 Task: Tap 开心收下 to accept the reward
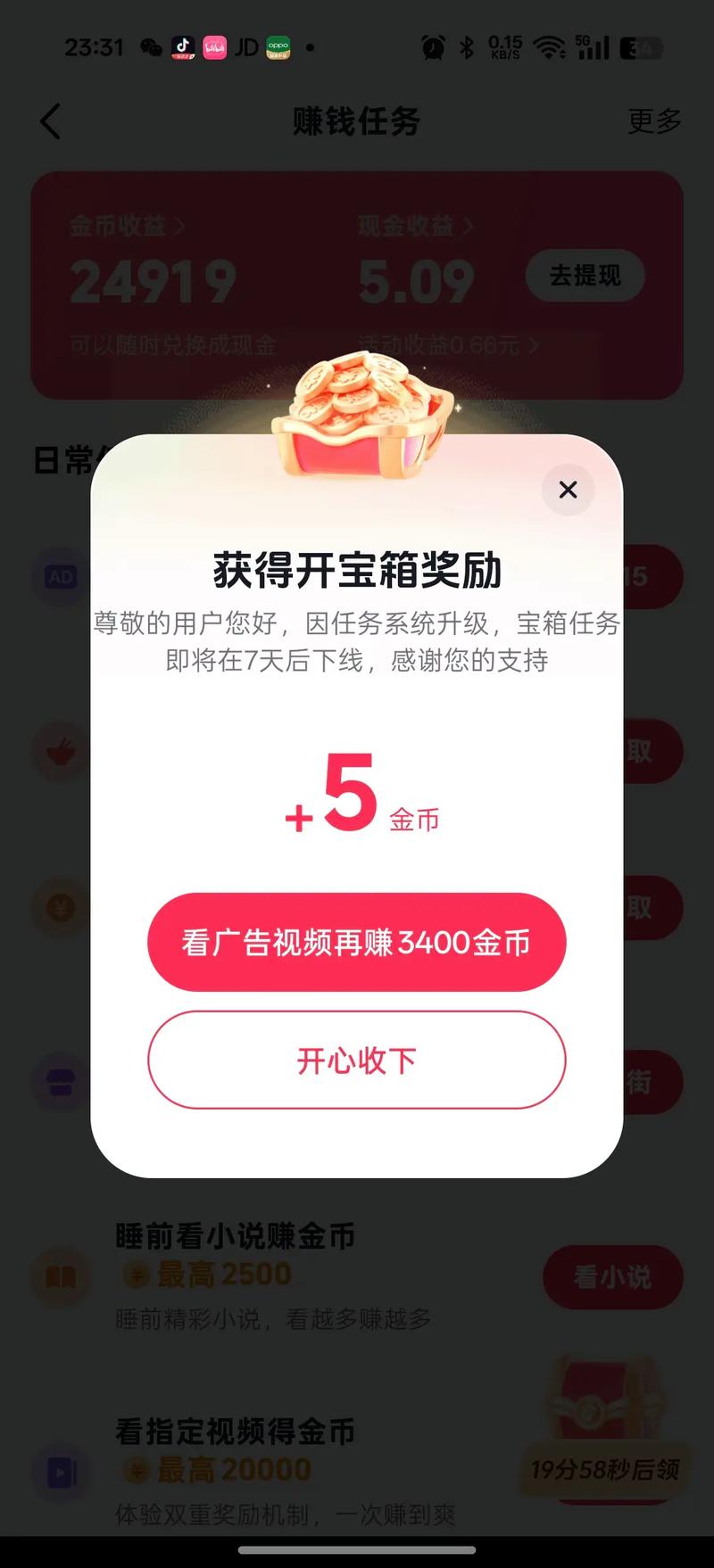(x=357, y=1060)
